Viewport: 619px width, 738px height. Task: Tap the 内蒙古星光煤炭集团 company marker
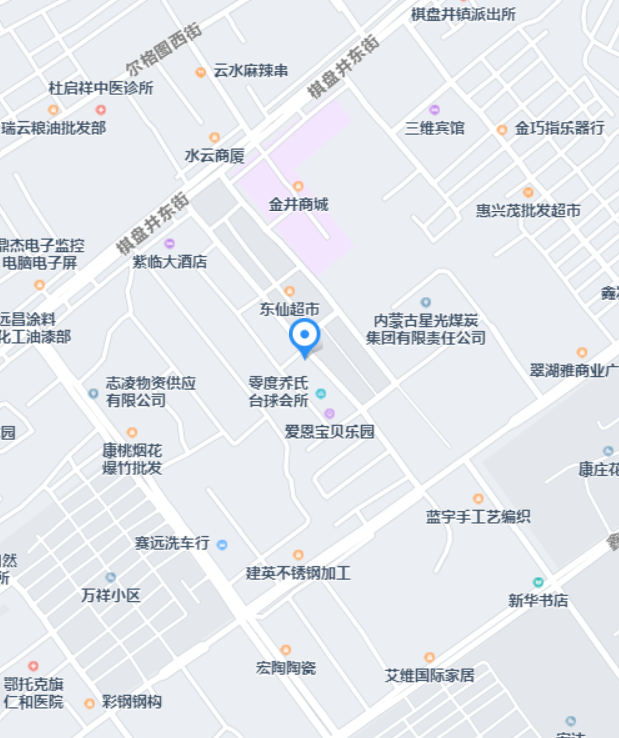pos(425,302)
